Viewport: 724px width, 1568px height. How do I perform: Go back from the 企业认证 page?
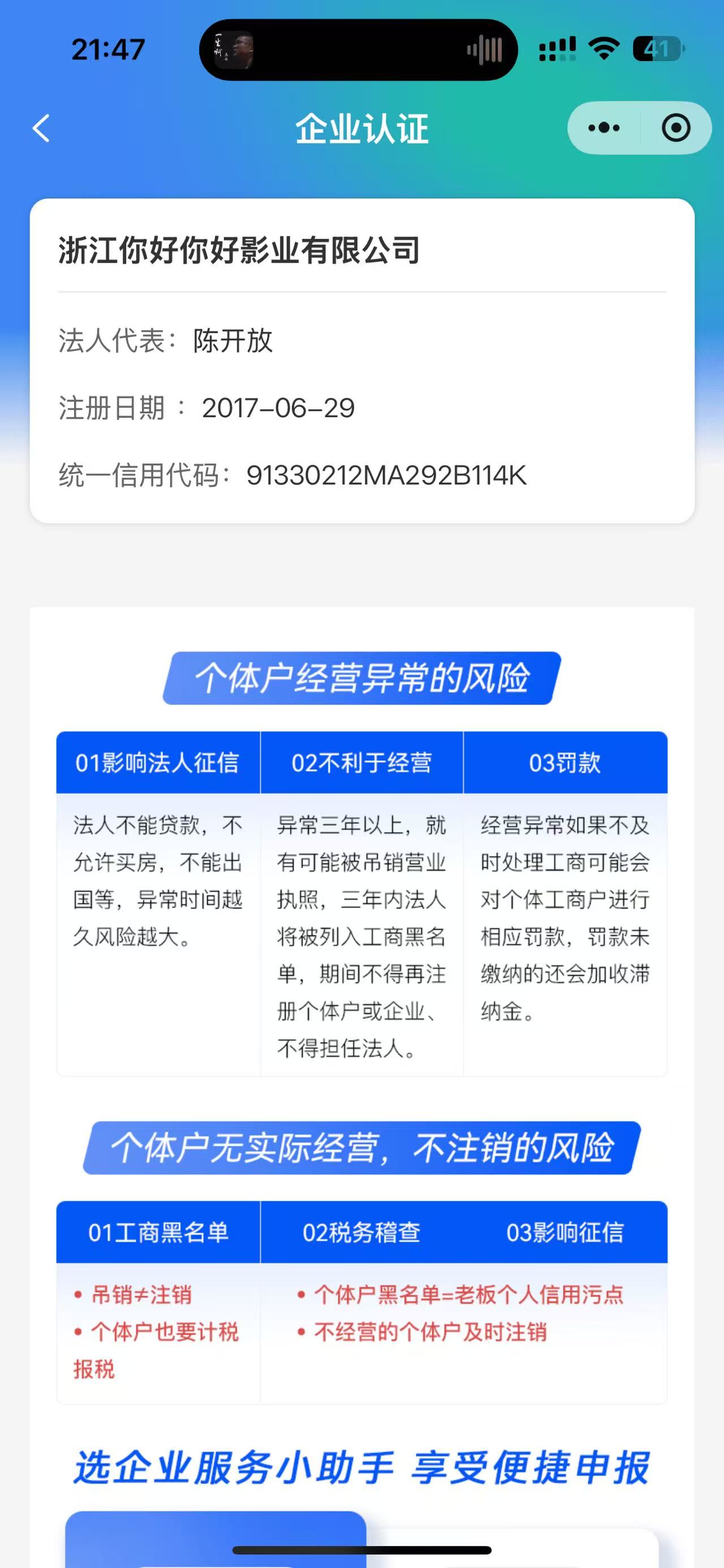(41, 128)
